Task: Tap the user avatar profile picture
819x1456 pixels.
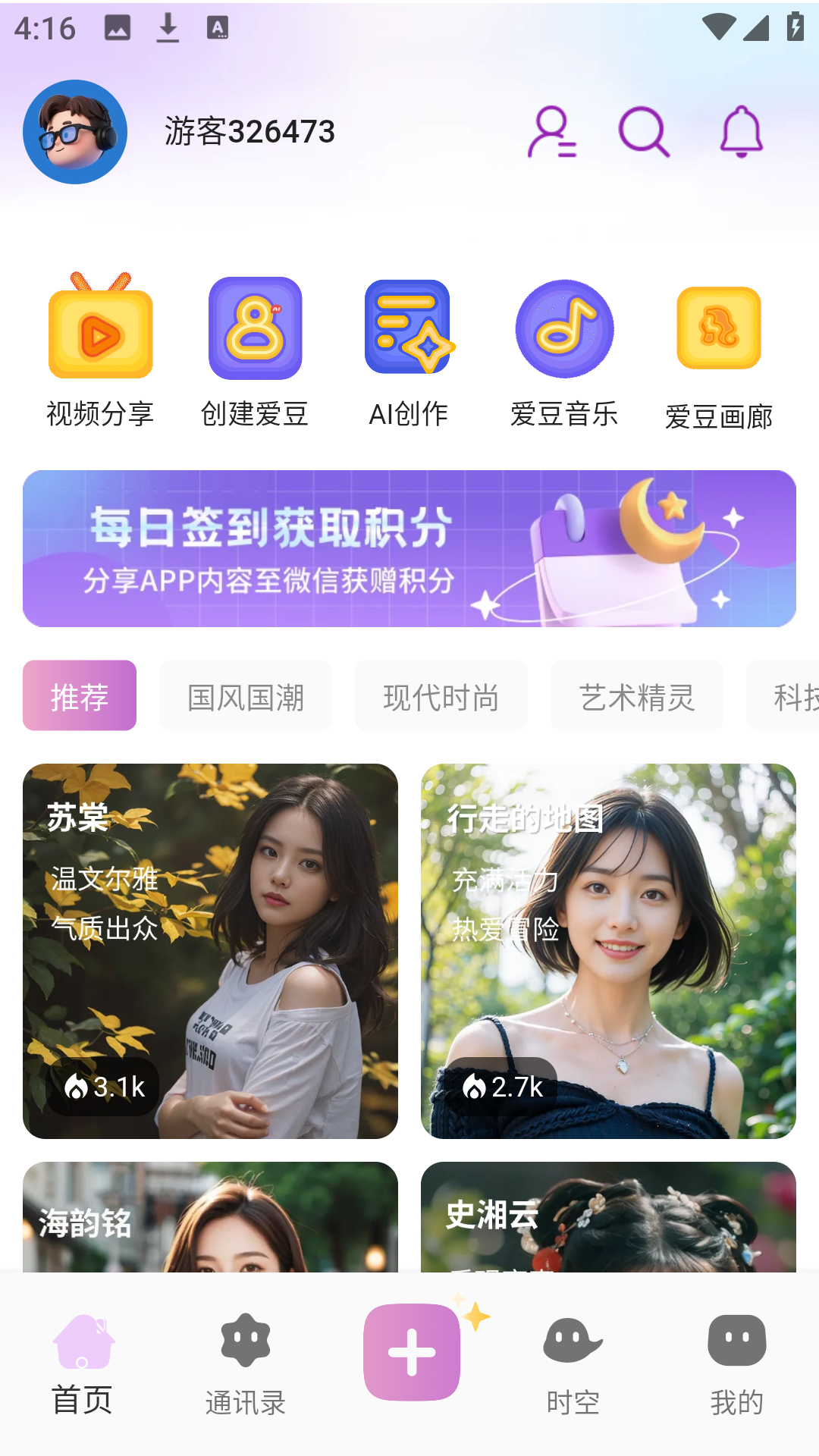Action: pyautogui.click(x=75, y=130)
